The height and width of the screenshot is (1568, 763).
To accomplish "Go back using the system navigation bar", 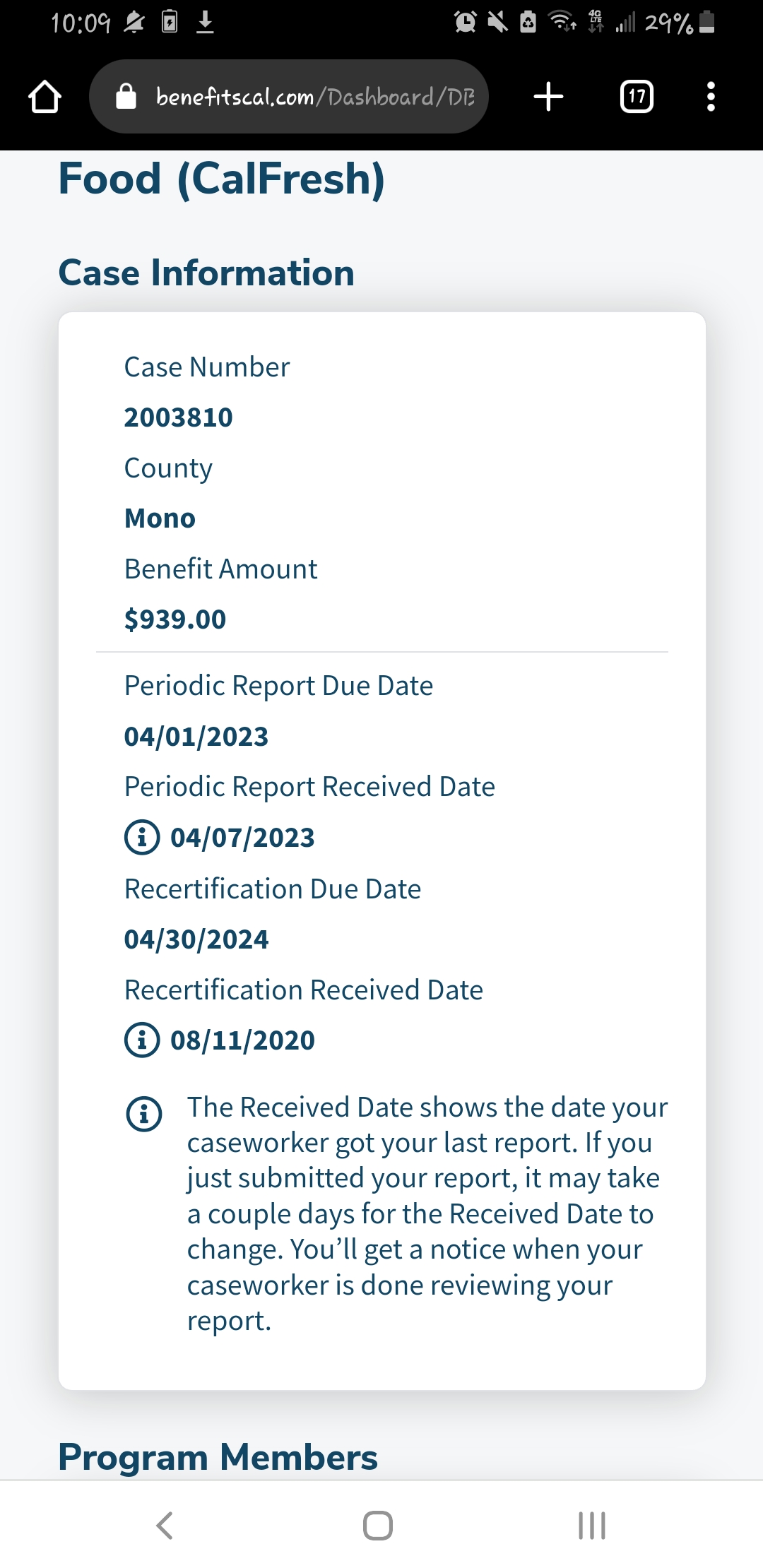I will pos(165,1525).
